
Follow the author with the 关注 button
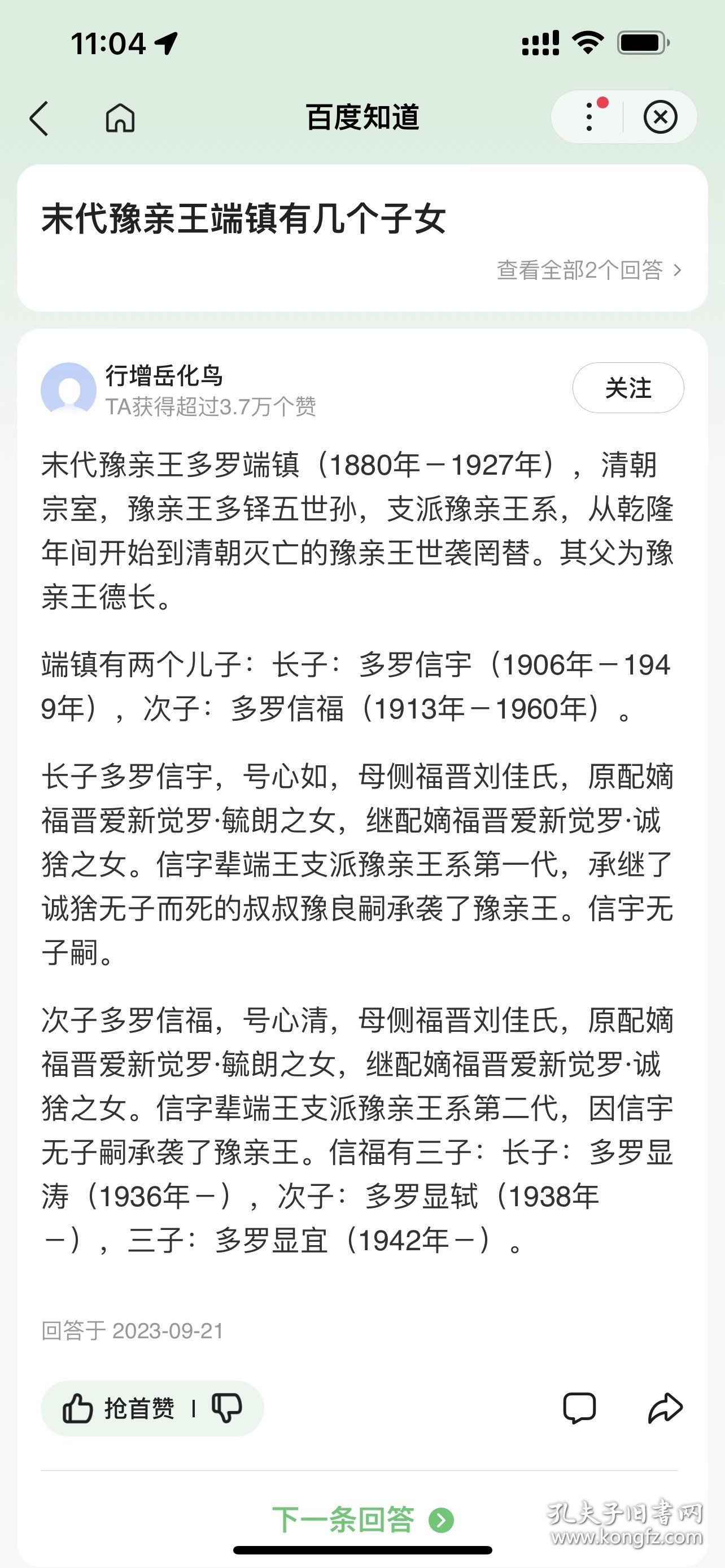pos(628,388)
